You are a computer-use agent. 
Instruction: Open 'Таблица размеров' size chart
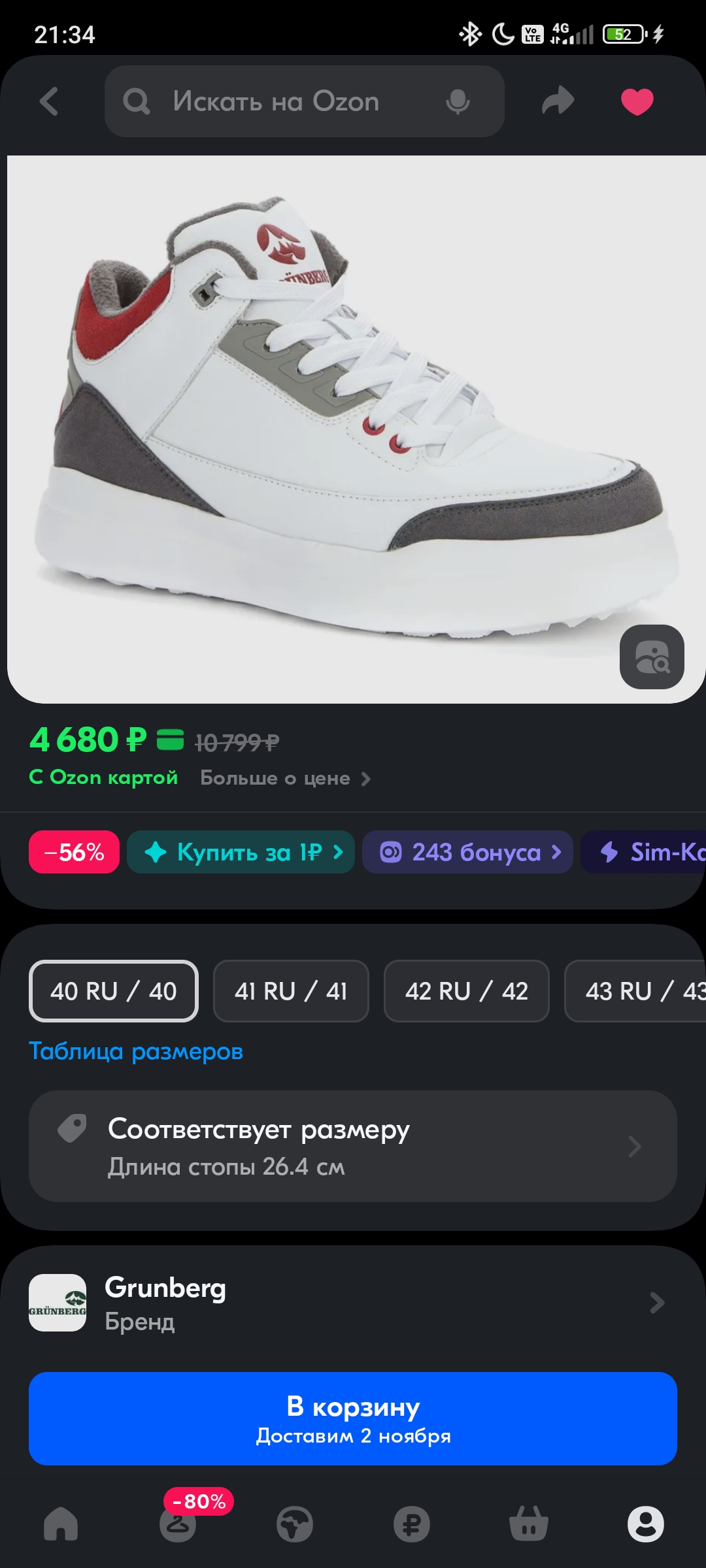coord(136,1051)
